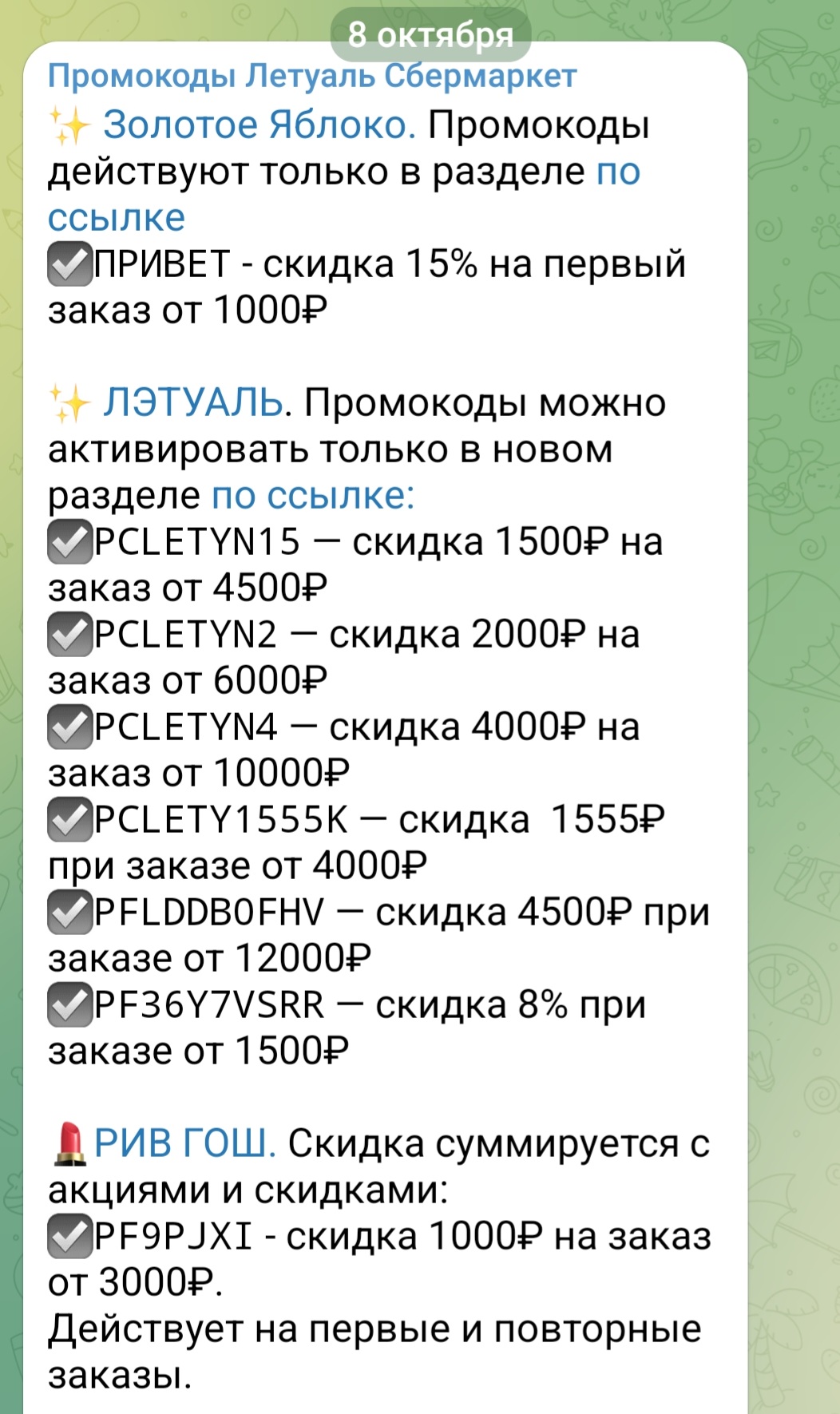Open the РИВ ГОШ link
Screen dimensions: 840x1414
click(185, 1144)
